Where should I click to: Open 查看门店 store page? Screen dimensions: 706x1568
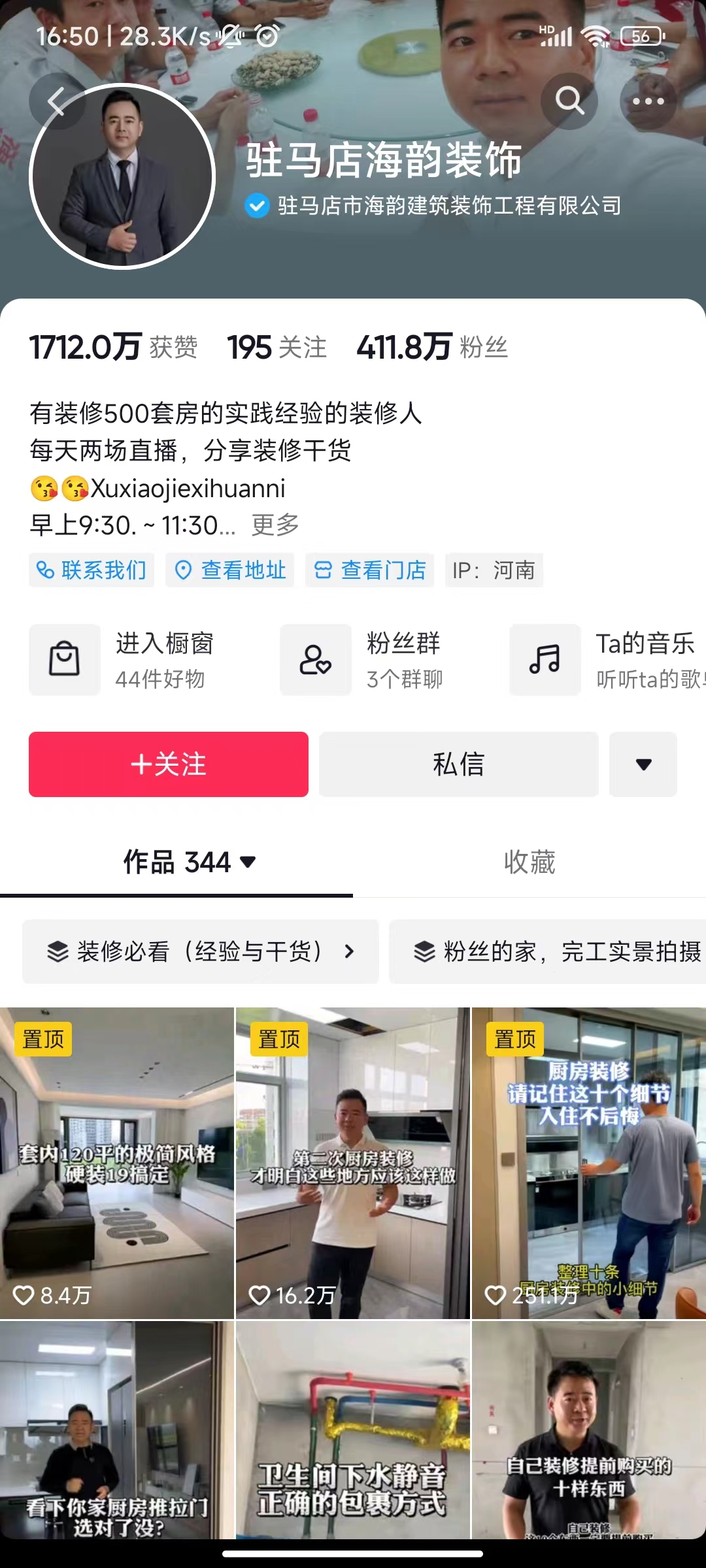coord(370,570)
